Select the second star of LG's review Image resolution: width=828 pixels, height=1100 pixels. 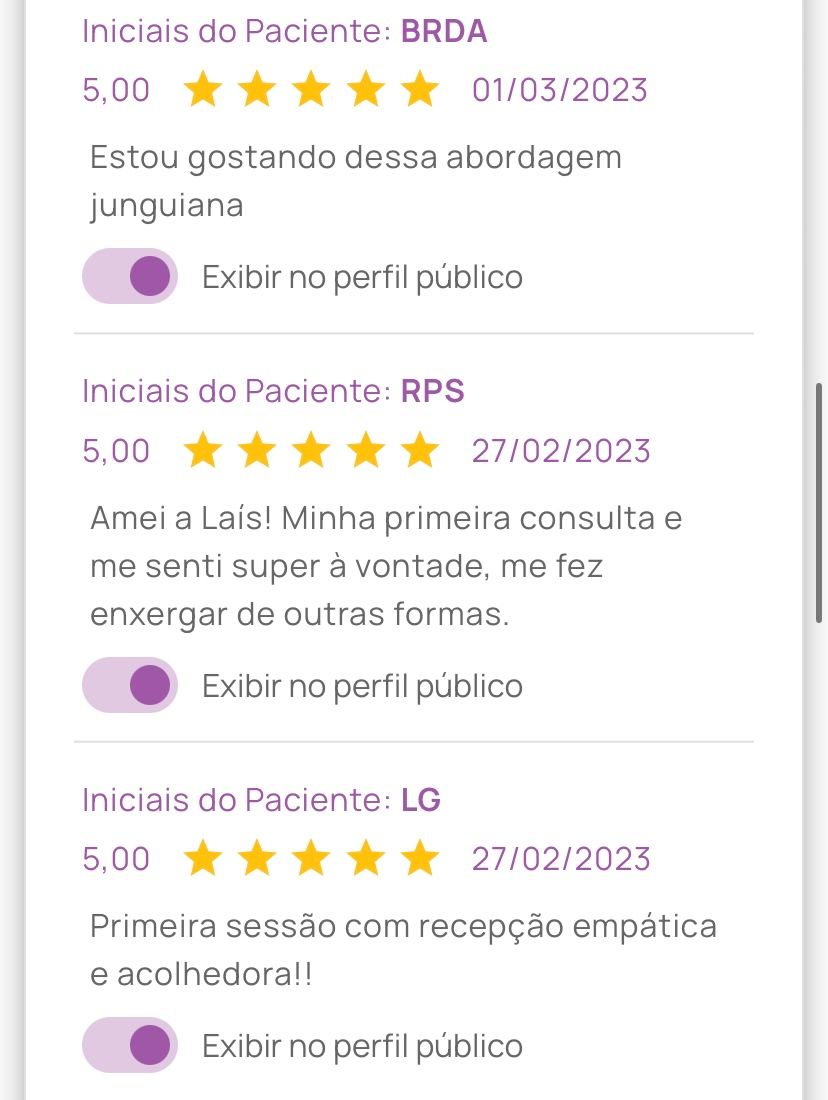pyautogui.click(x=258, y=858)
